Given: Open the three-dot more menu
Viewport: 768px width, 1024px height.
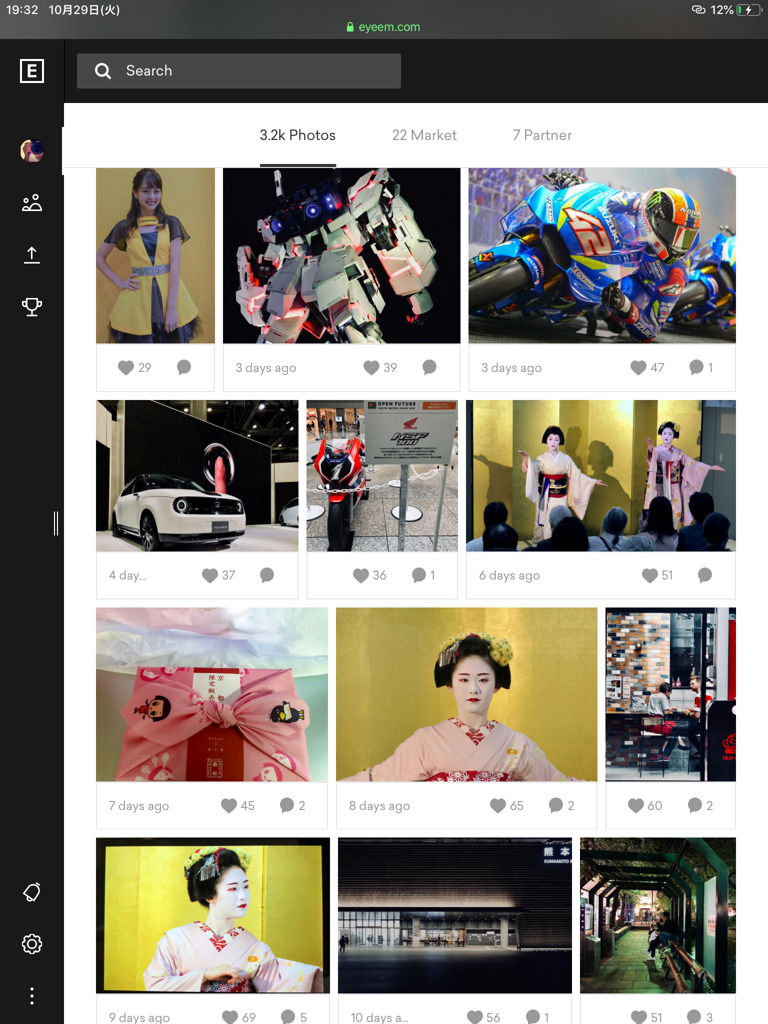Looking at the screenshot, I should click(x=32, y=996).
